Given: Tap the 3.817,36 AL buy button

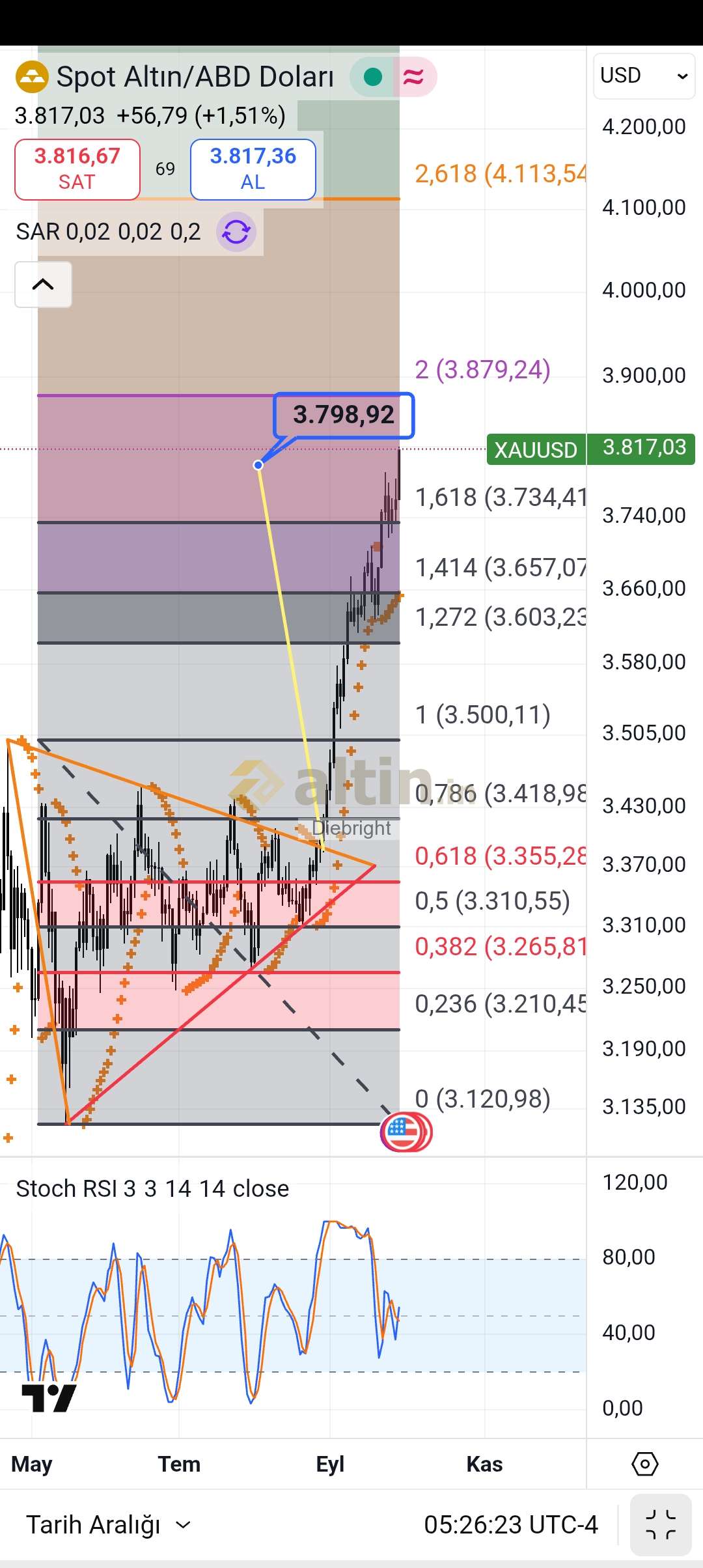Looking at the screenshot, I should 253,169.
